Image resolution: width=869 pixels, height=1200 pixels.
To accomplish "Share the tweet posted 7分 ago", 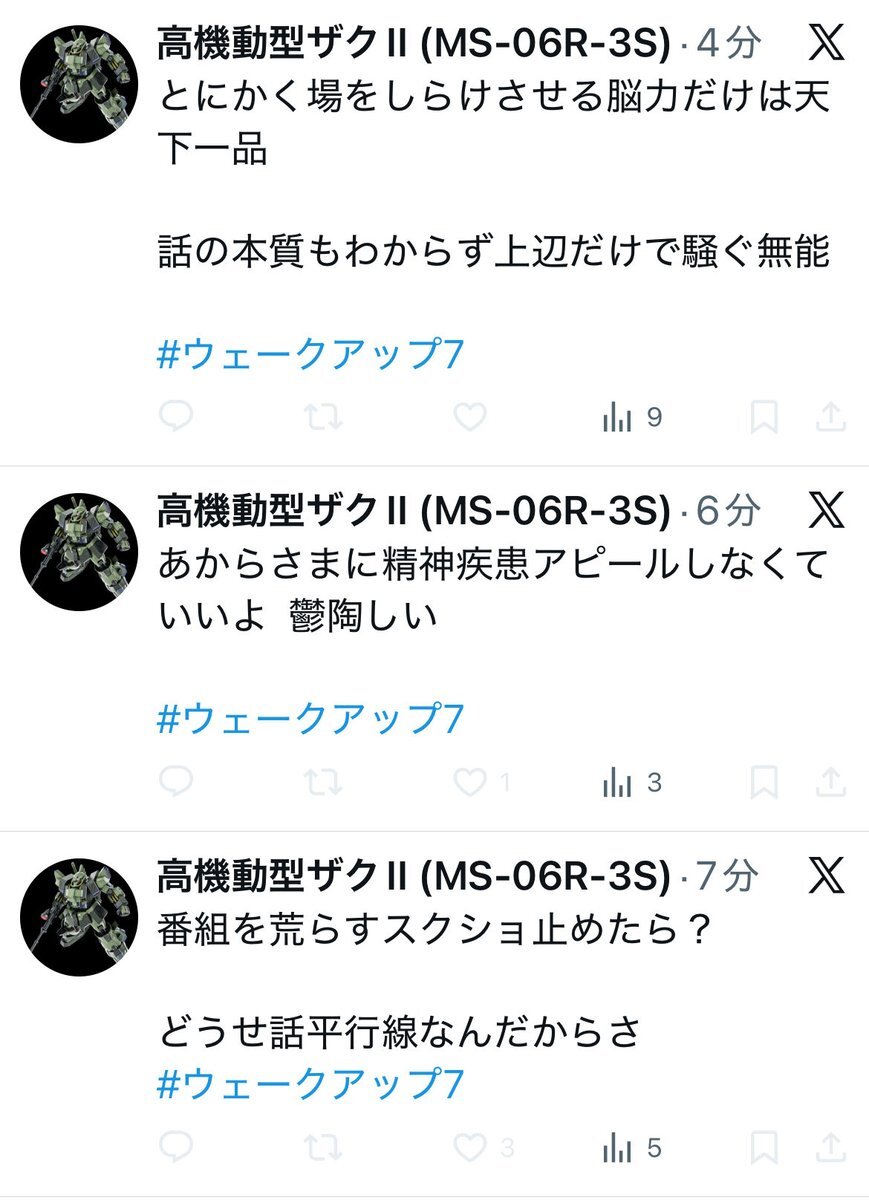I will tap(831, 1148).
